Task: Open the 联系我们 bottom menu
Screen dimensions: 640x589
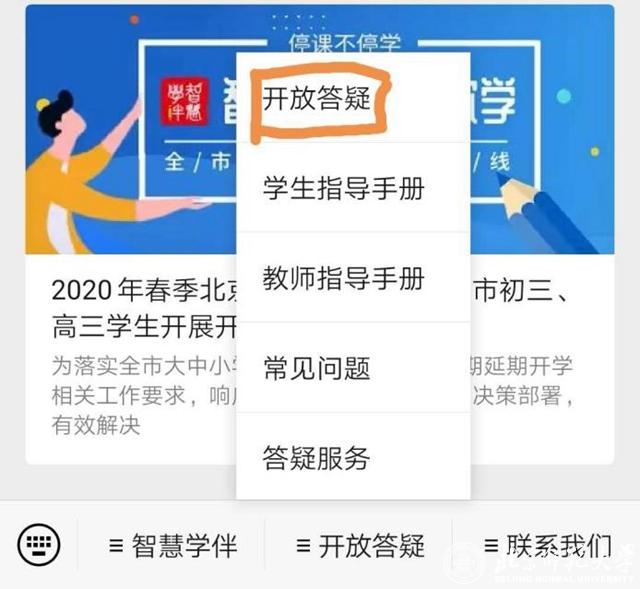Action: (x=547, y=546)
